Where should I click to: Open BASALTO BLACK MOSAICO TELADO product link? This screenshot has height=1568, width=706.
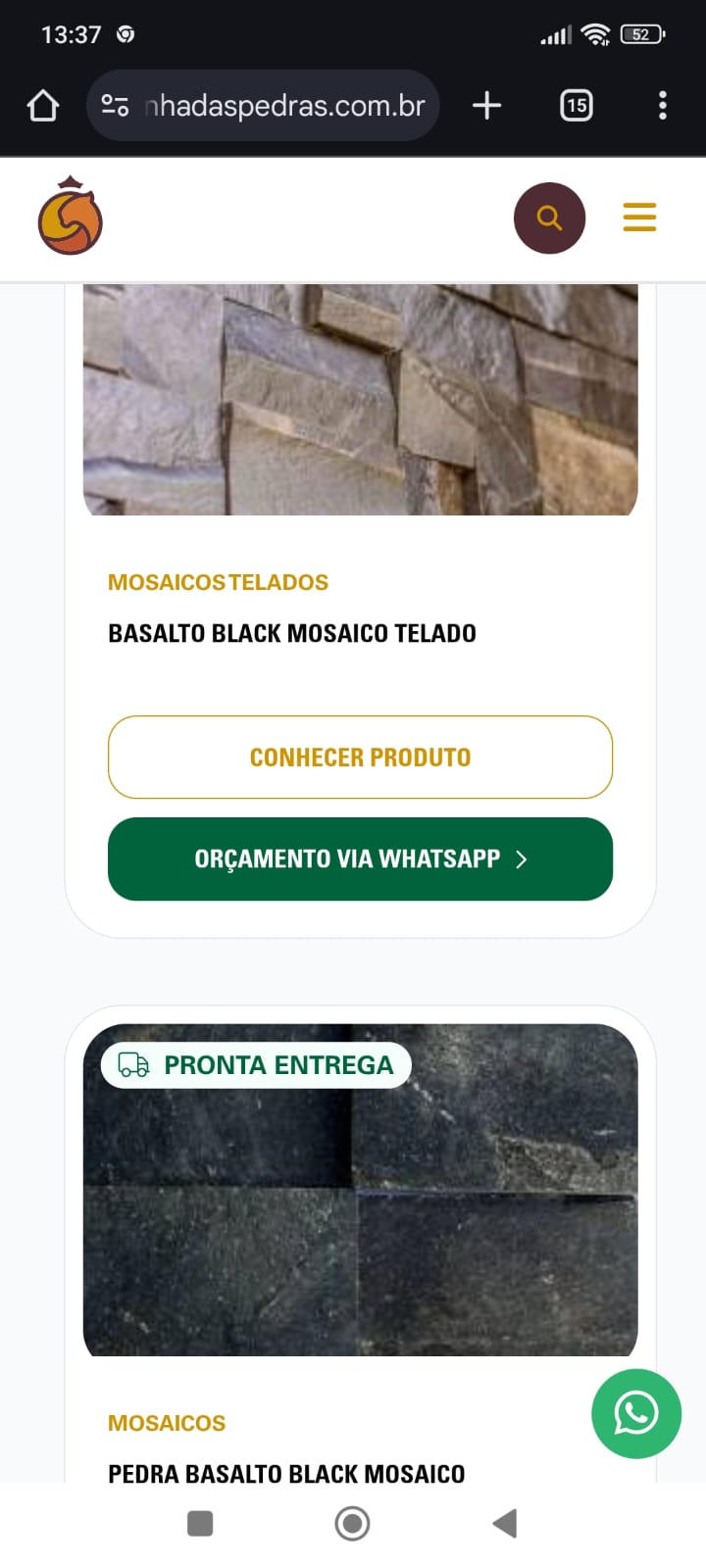click(x=291, y=633)
